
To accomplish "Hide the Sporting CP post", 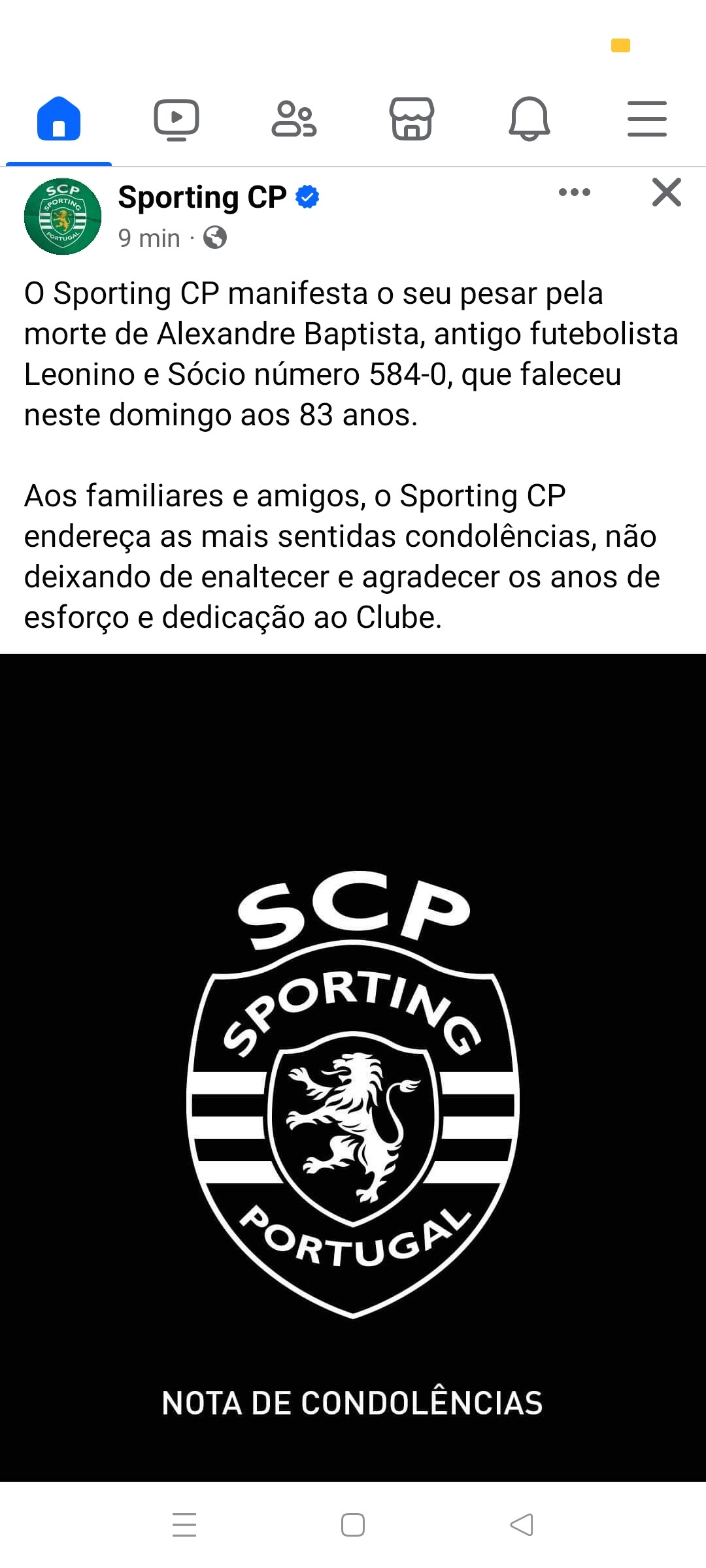I will tap(666, 192).
